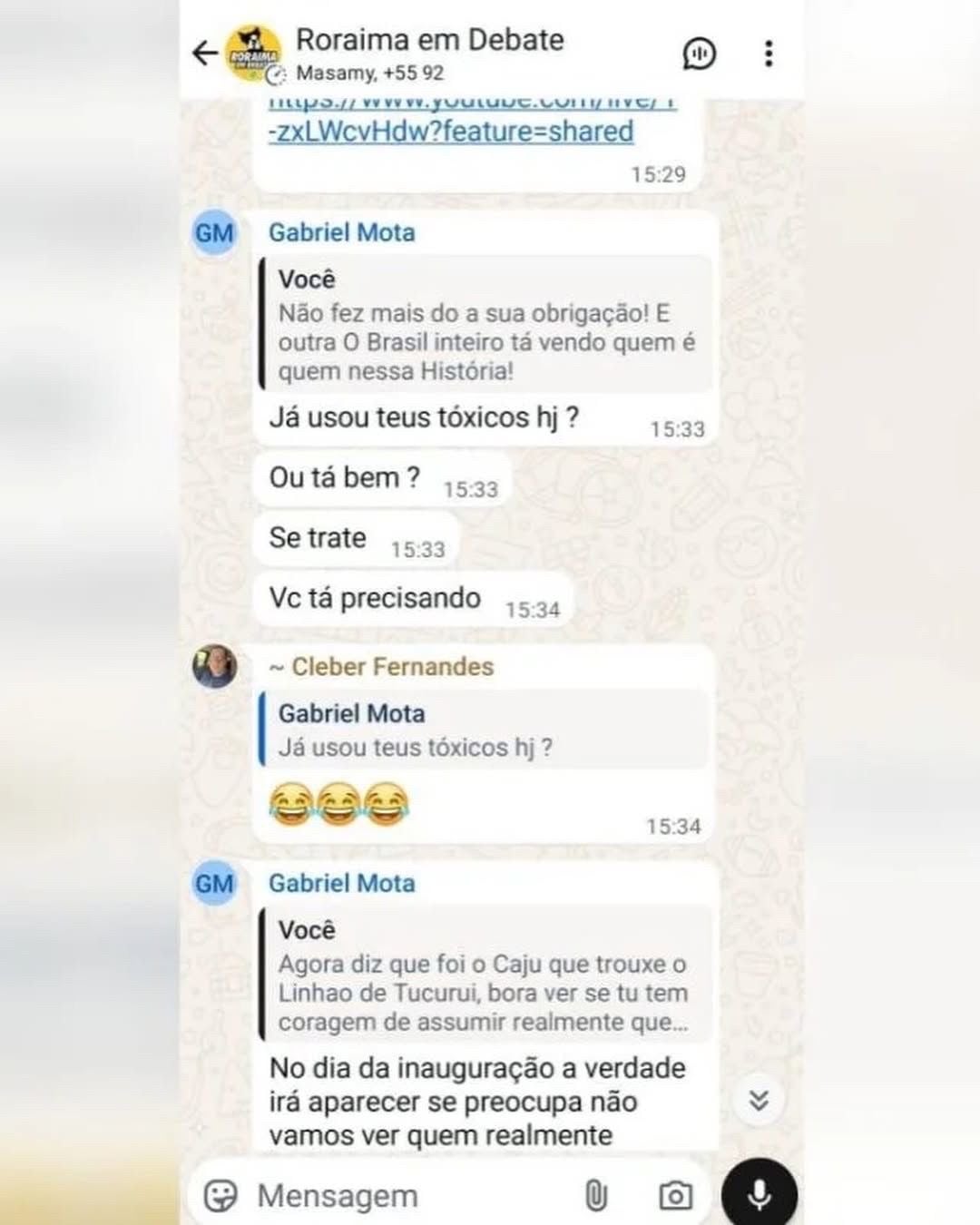
Task: Attach a file with the paperclip
Action: pyautogui.click(x=596, y=1196)
